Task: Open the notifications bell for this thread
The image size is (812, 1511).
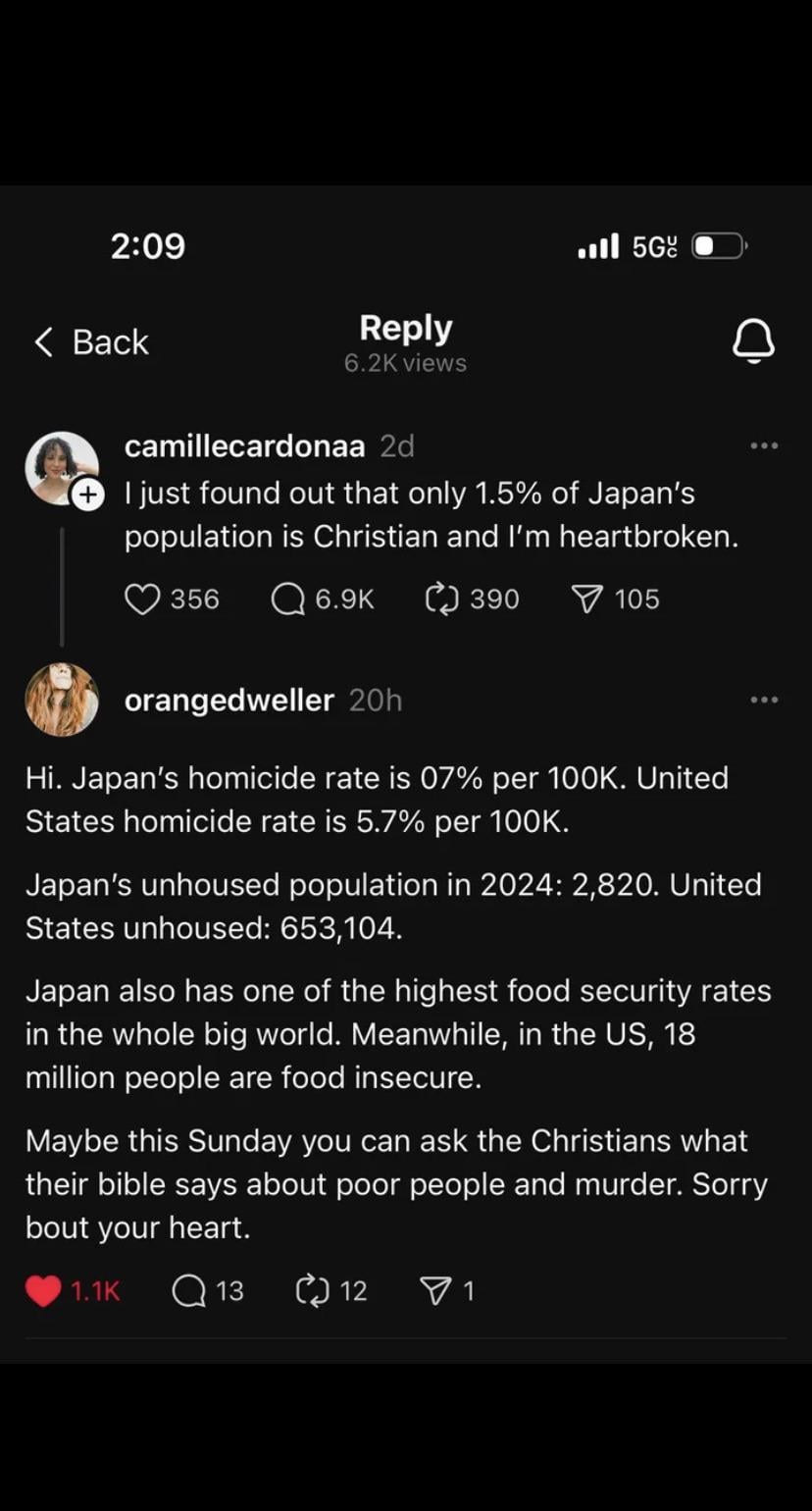Action: pyautogui.click(x=753, y=342)
